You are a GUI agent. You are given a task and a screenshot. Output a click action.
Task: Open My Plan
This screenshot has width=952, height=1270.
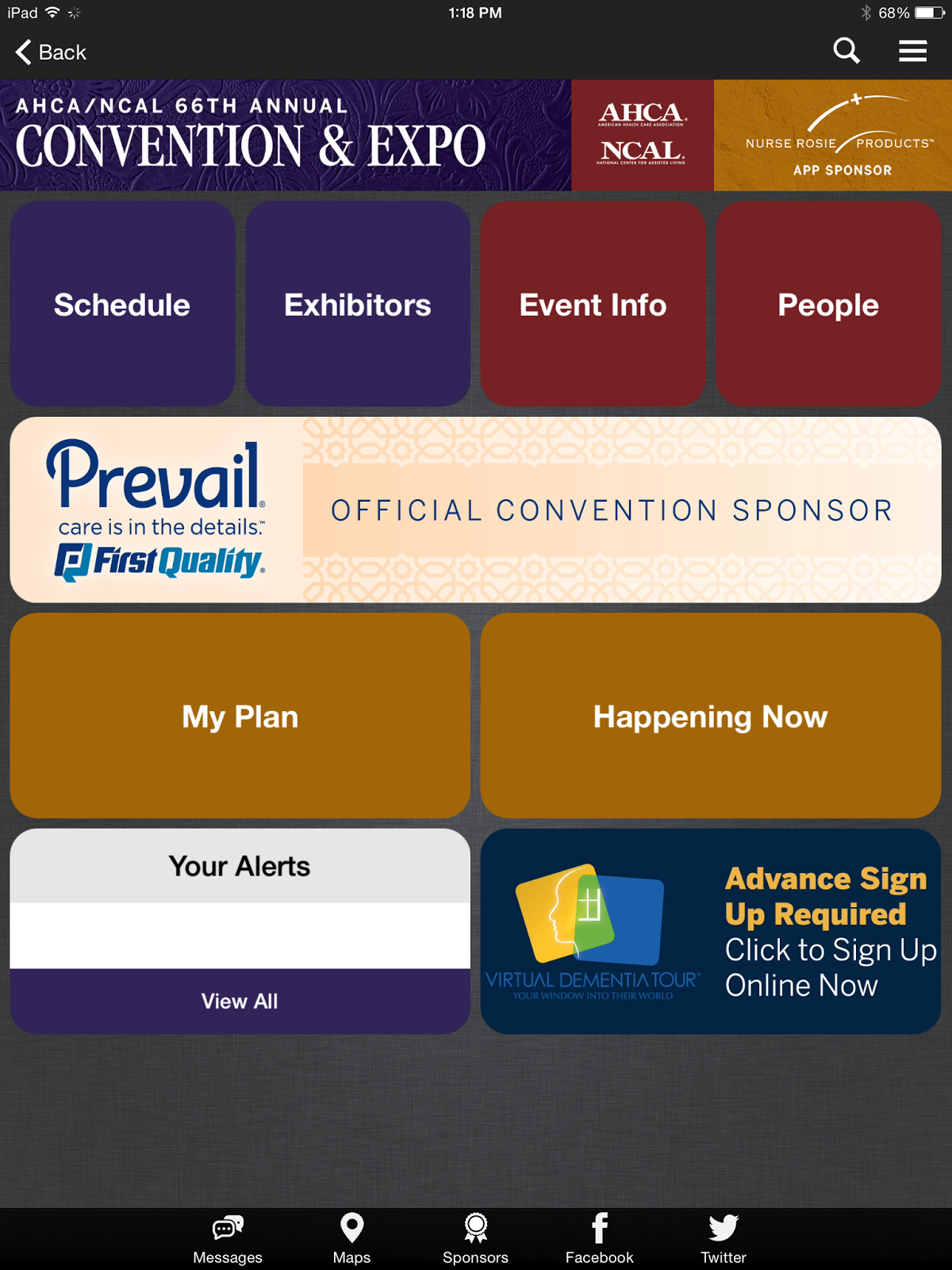240,716
